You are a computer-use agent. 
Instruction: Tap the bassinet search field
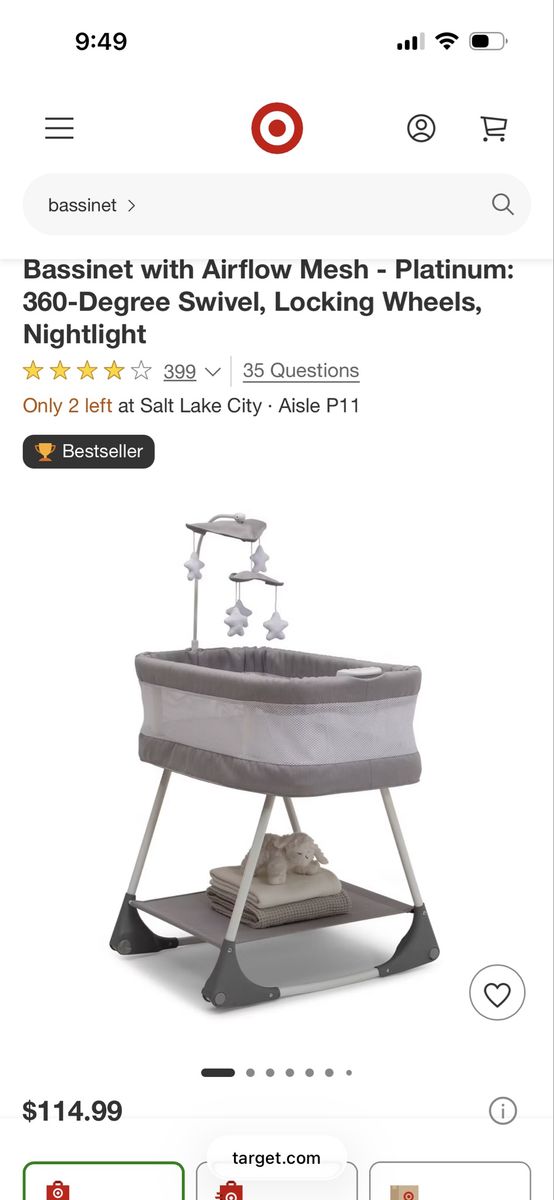pos(277,205)
